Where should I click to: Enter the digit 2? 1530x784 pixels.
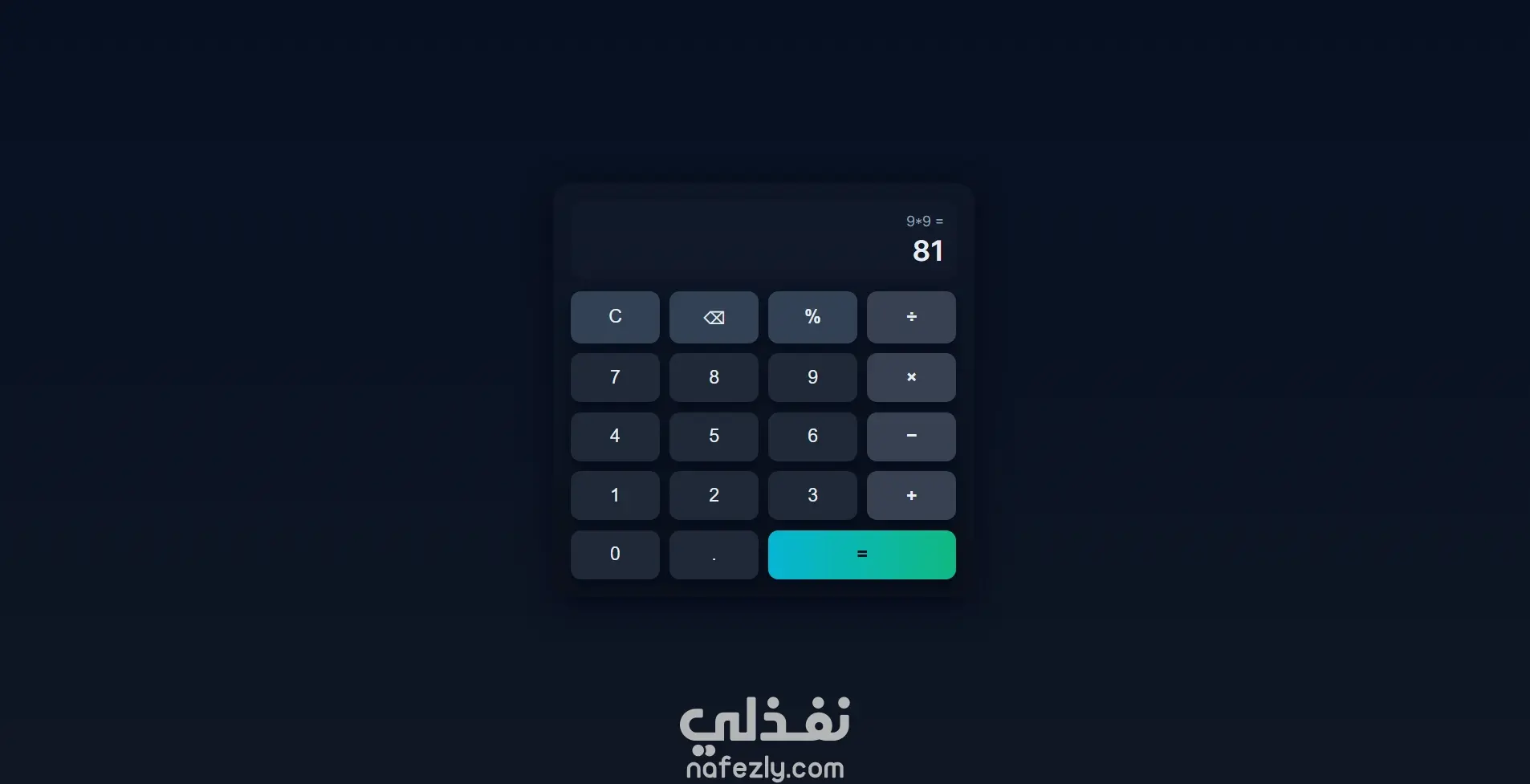714,495
